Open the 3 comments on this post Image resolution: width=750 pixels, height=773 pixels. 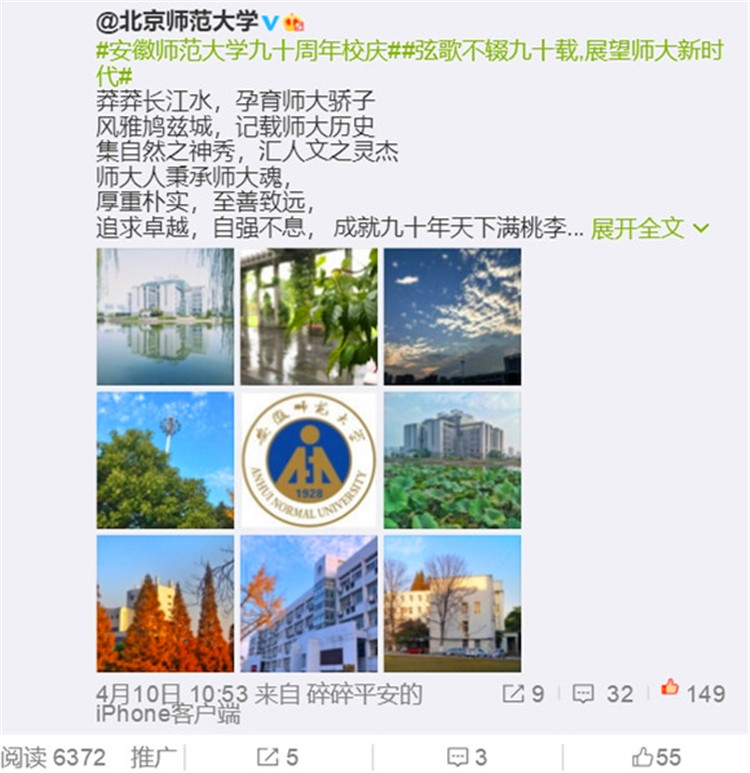[467, 757]
